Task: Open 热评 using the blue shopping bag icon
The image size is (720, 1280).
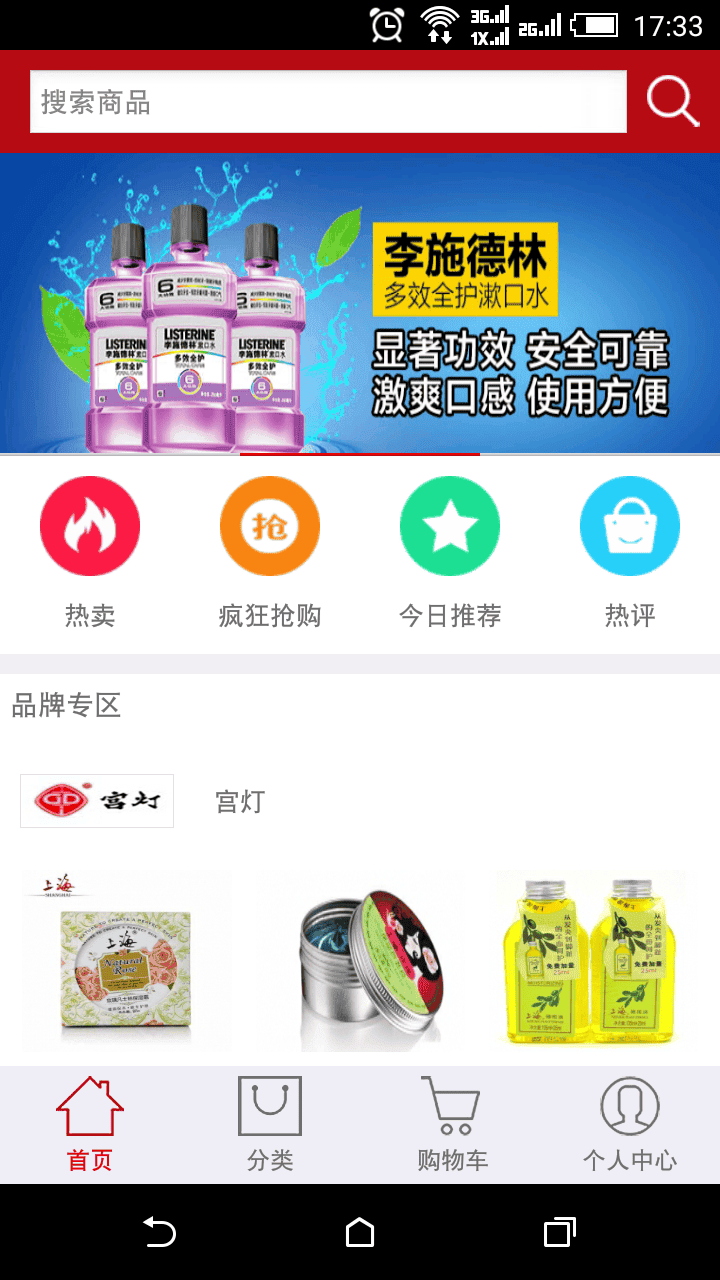Action: 630,525
